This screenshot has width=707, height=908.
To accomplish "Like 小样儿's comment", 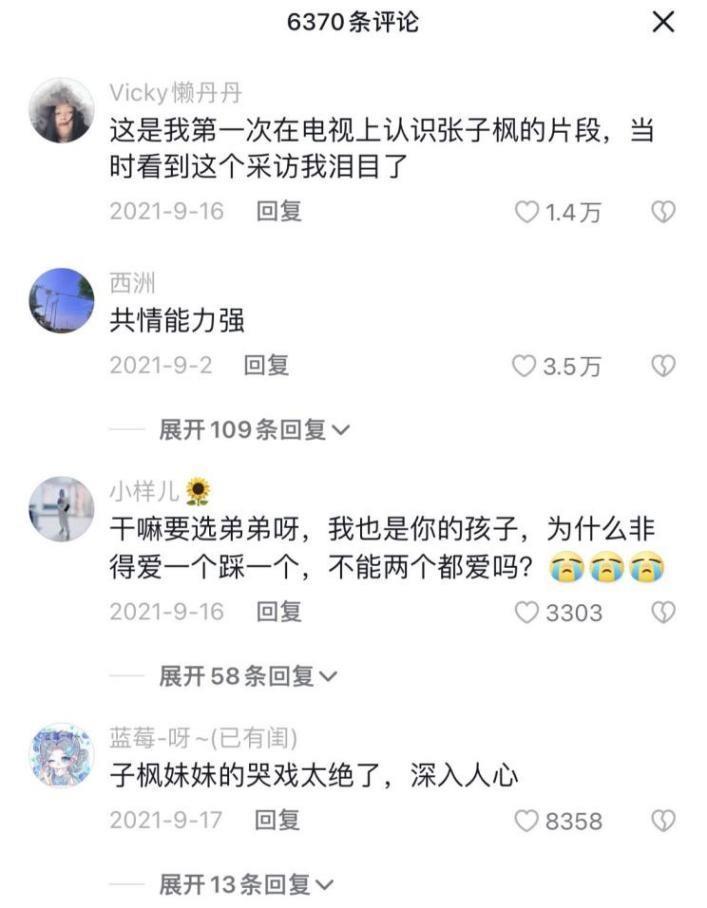I will coord(527,612).
